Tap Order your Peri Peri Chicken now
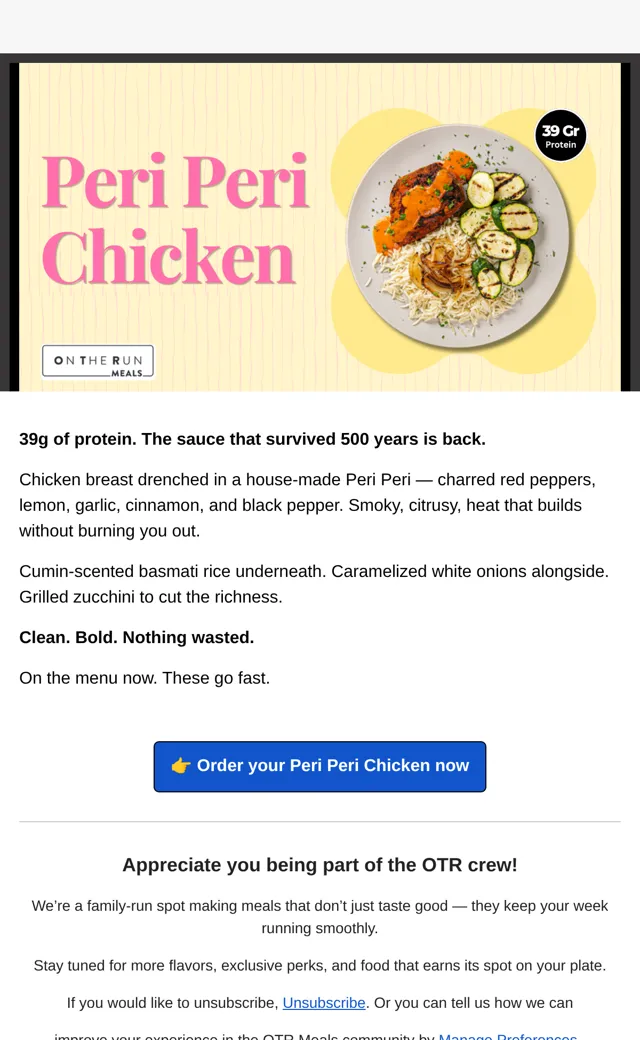Image resolution: width=640 pixels, height=1040 pixels. pyautogui.click(x=320, y=766)
